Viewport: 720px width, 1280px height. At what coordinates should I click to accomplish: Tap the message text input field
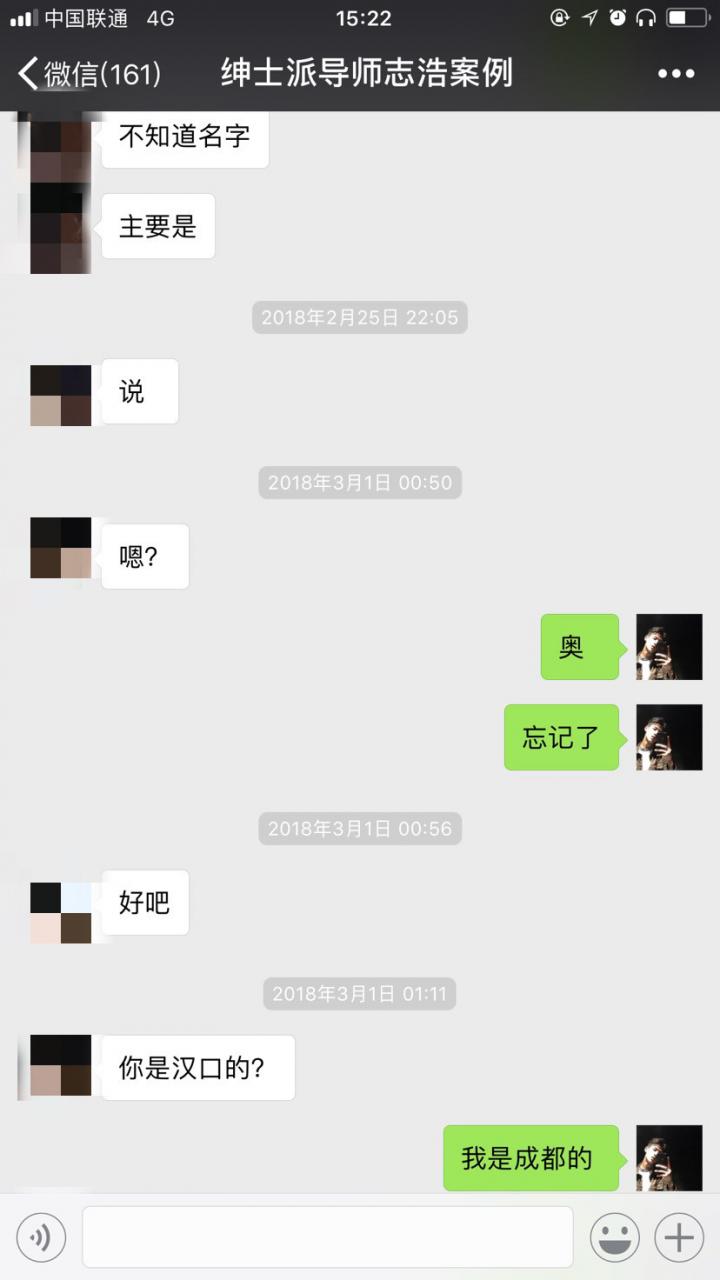click(x=327, y=1238)
